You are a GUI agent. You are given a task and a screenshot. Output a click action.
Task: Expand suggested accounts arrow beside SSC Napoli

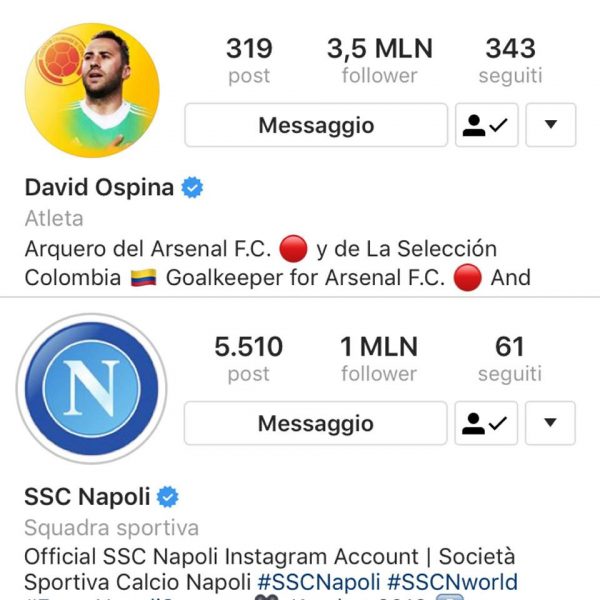tap(550, 423)
